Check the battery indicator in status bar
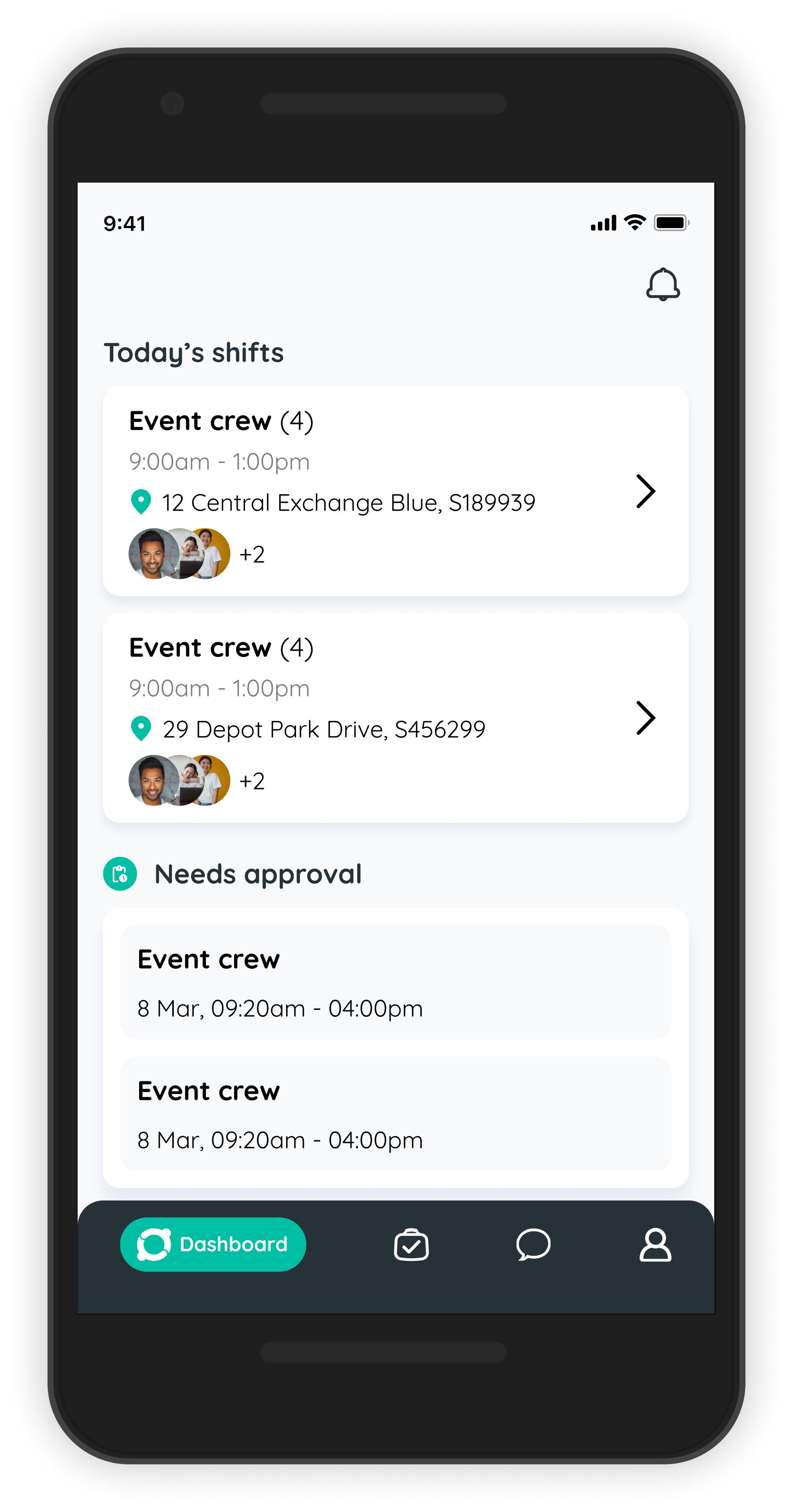This screenshot has height=1512, width=793. click(671, 222)
